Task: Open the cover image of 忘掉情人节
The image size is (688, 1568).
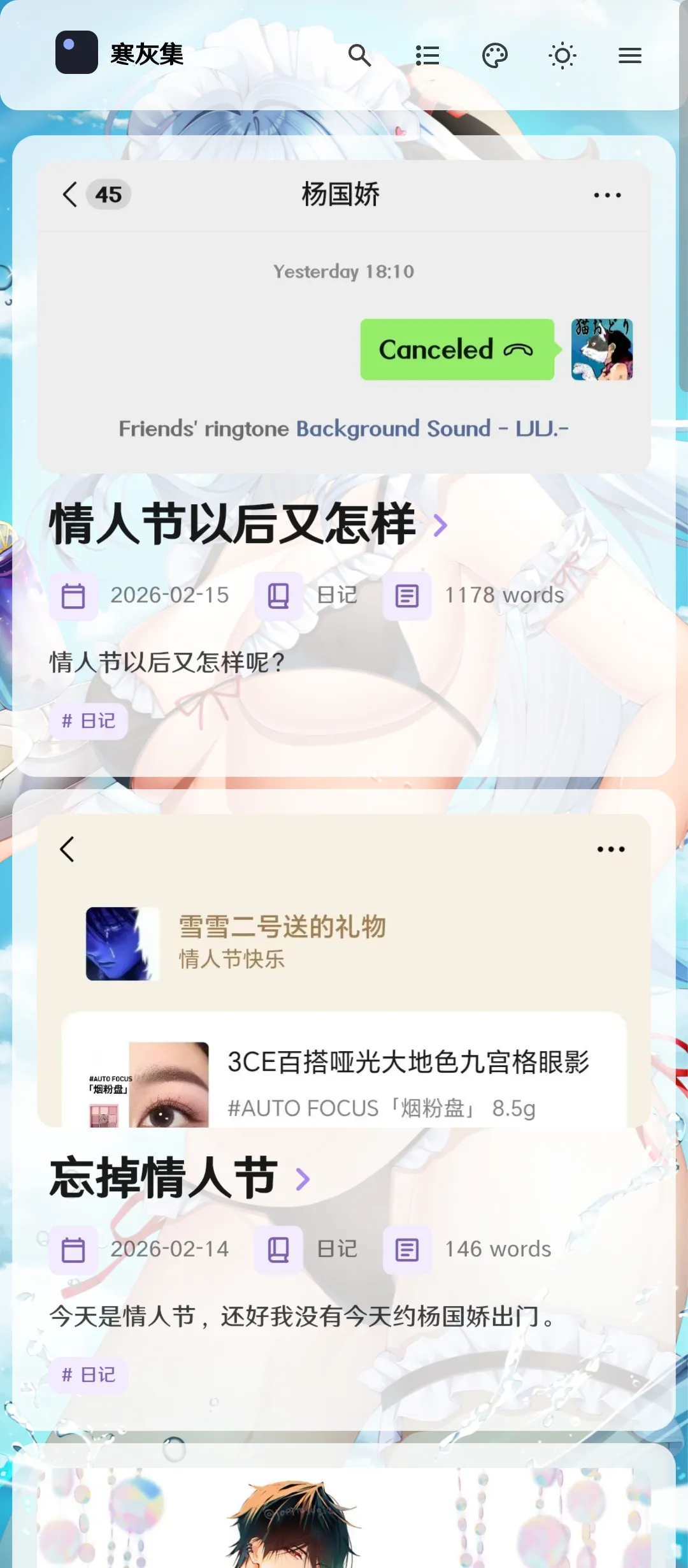Action: point(344,970)
